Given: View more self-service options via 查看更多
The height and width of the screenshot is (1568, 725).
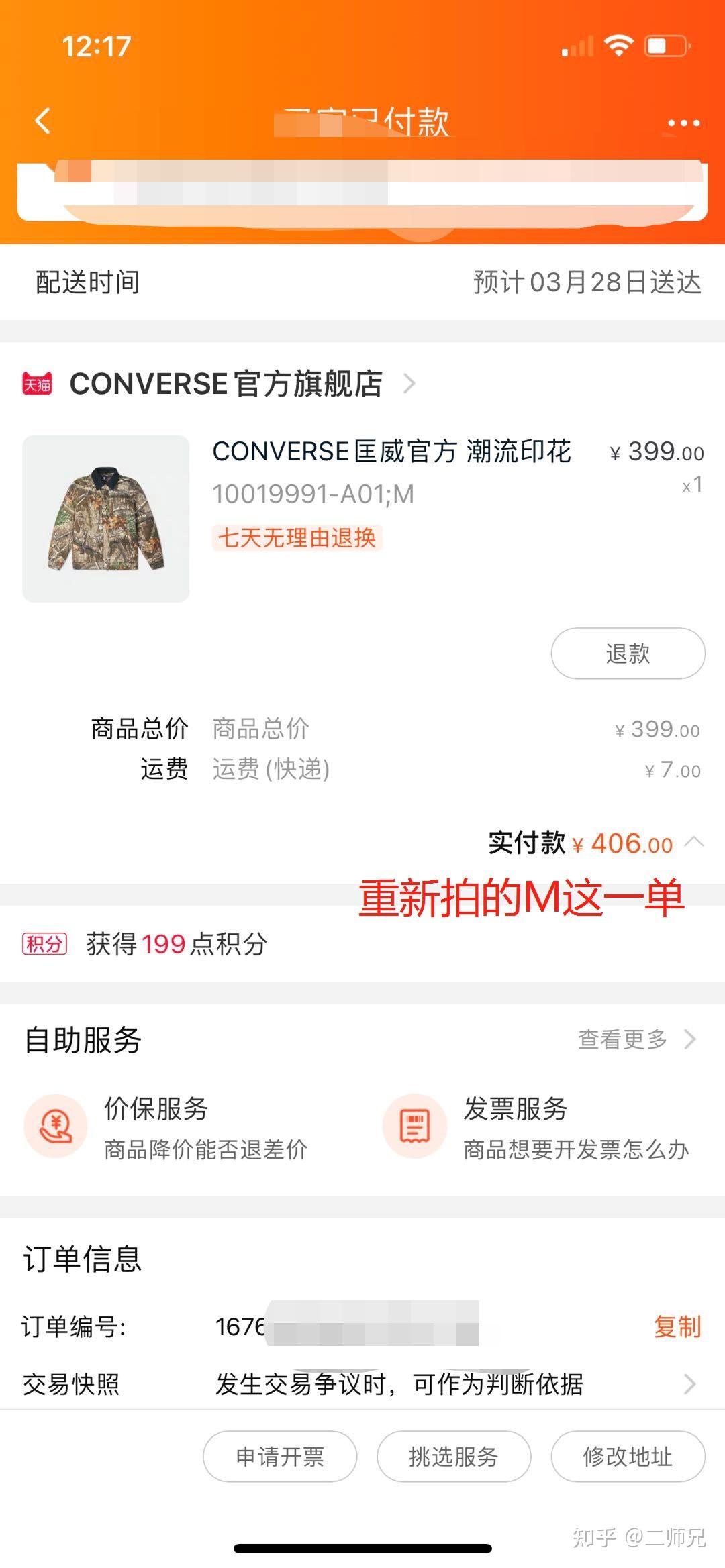Looking at the screenshot, I should [x=636, y=1039].
